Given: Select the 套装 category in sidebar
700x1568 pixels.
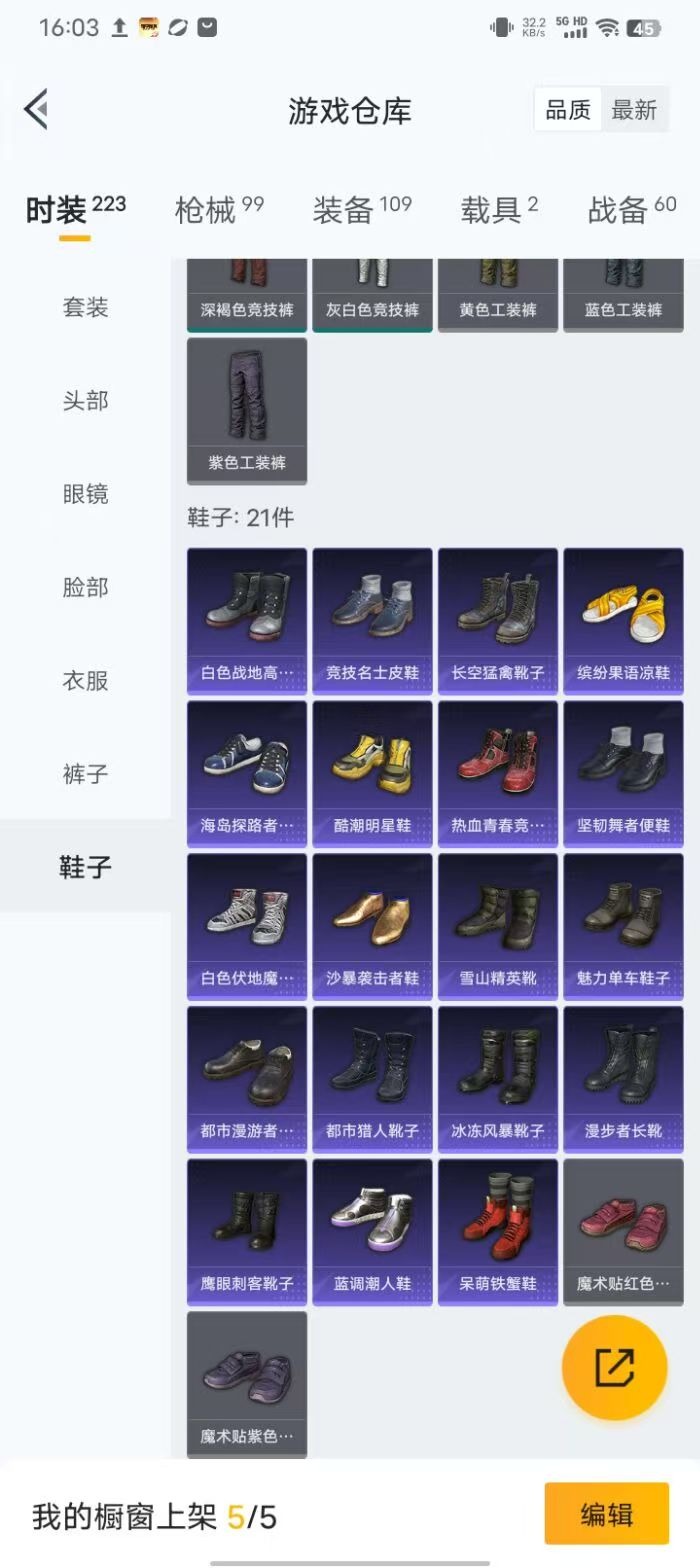Looking at the screenshot, I should (85, 307).
